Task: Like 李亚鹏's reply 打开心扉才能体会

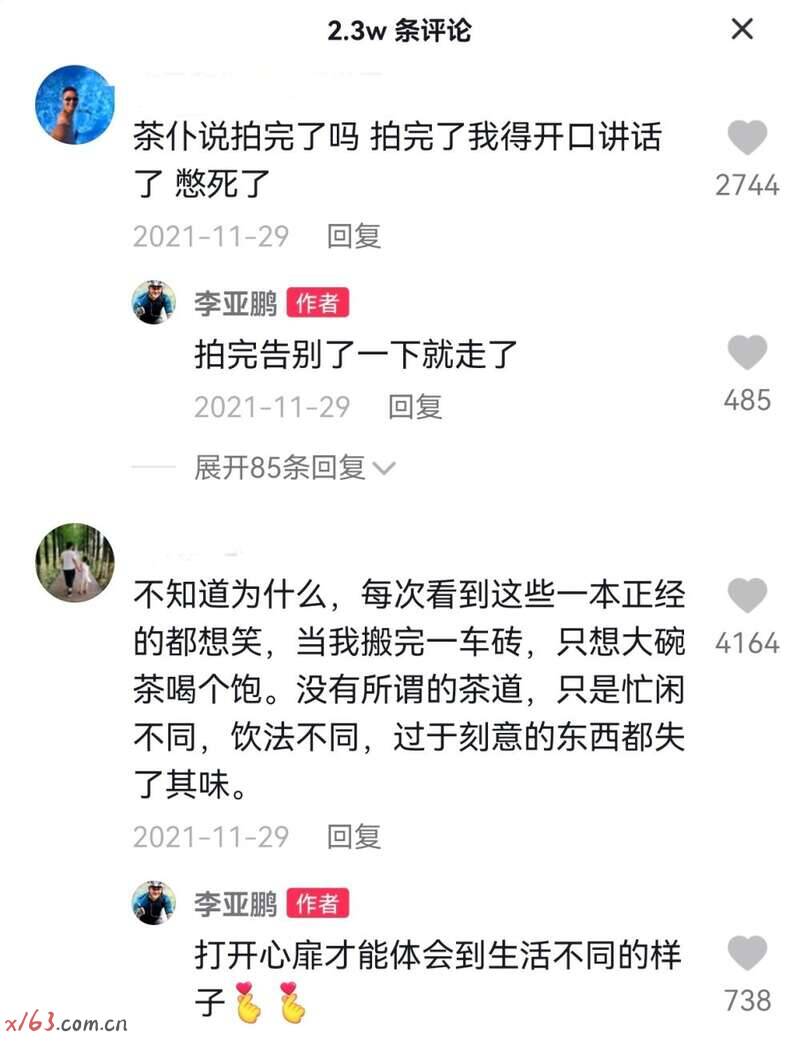Action: [747, 953]
